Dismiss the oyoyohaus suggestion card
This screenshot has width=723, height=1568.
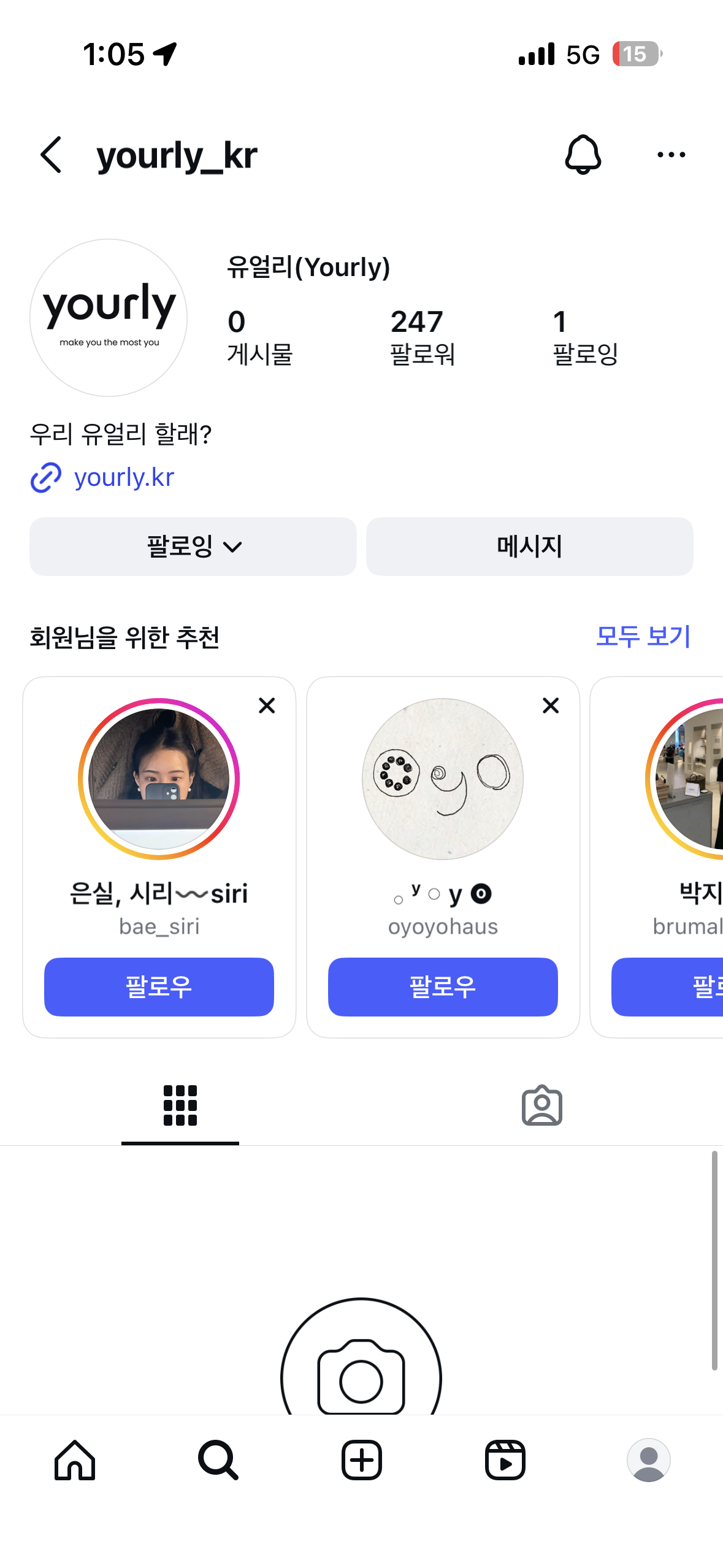(x=551, y=705)
